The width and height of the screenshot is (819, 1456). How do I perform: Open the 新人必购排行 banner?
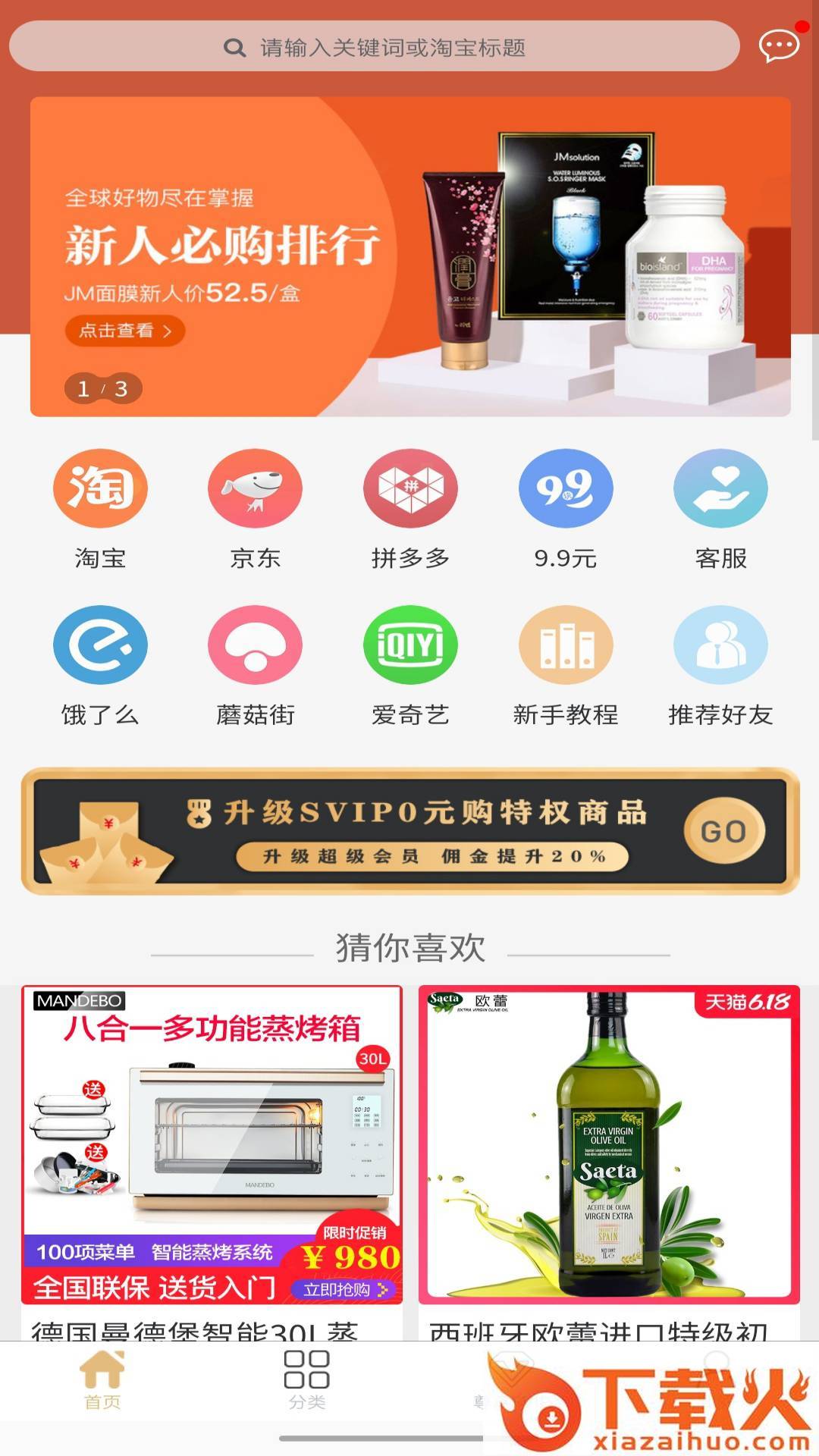[410, 256]
